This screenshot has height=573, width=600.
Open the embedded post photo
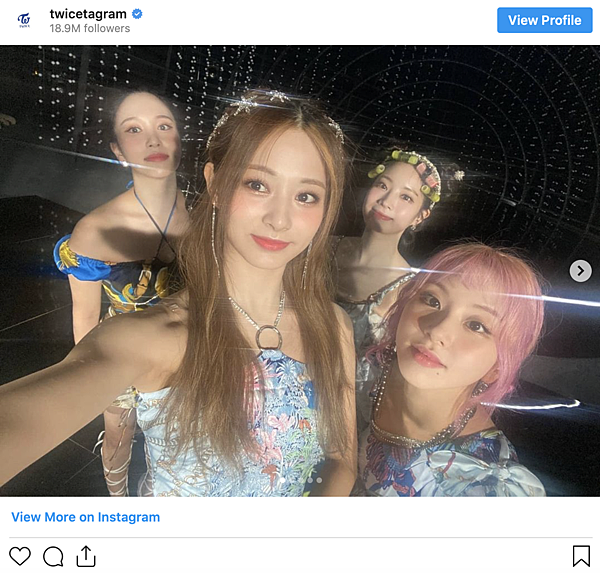tap(300, 270)
